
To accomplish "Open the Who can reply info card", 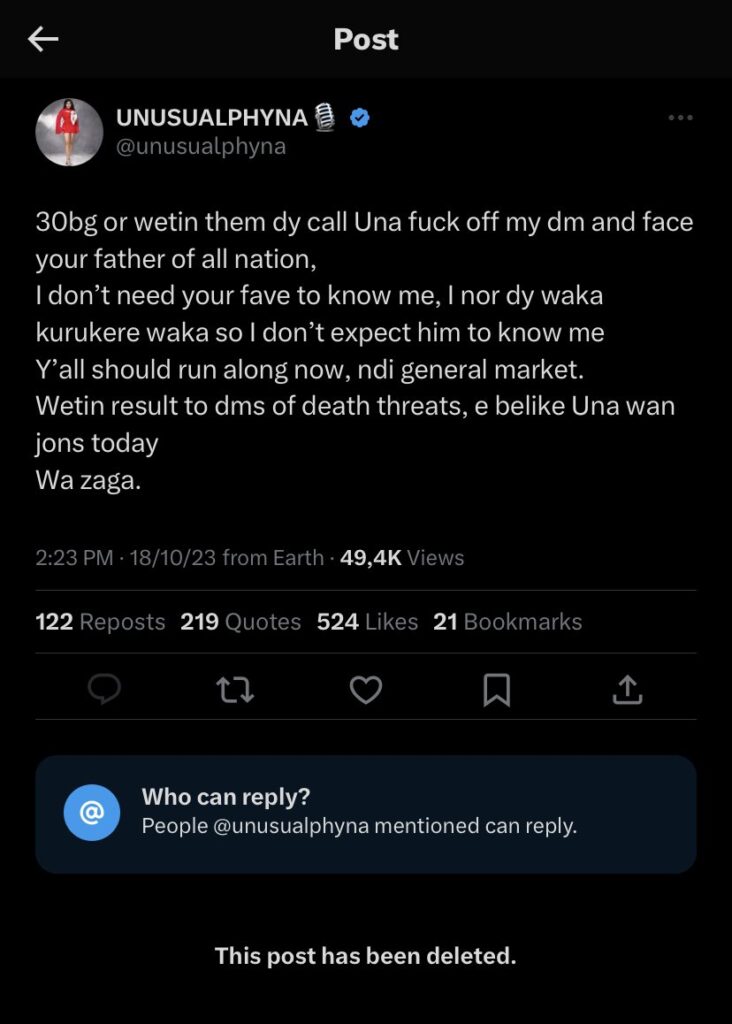I will tap(366, 814).
